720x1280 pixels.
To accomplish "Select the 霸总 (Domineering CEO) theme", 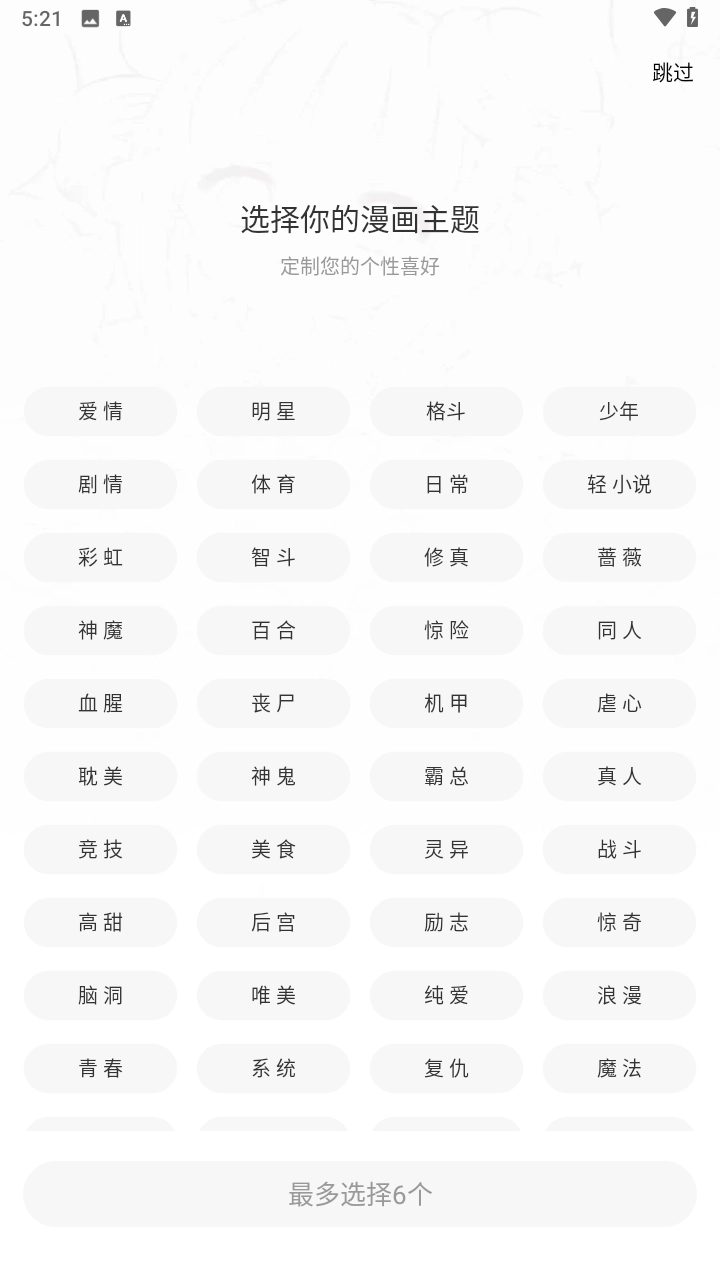I will click(x=446, y=776).
